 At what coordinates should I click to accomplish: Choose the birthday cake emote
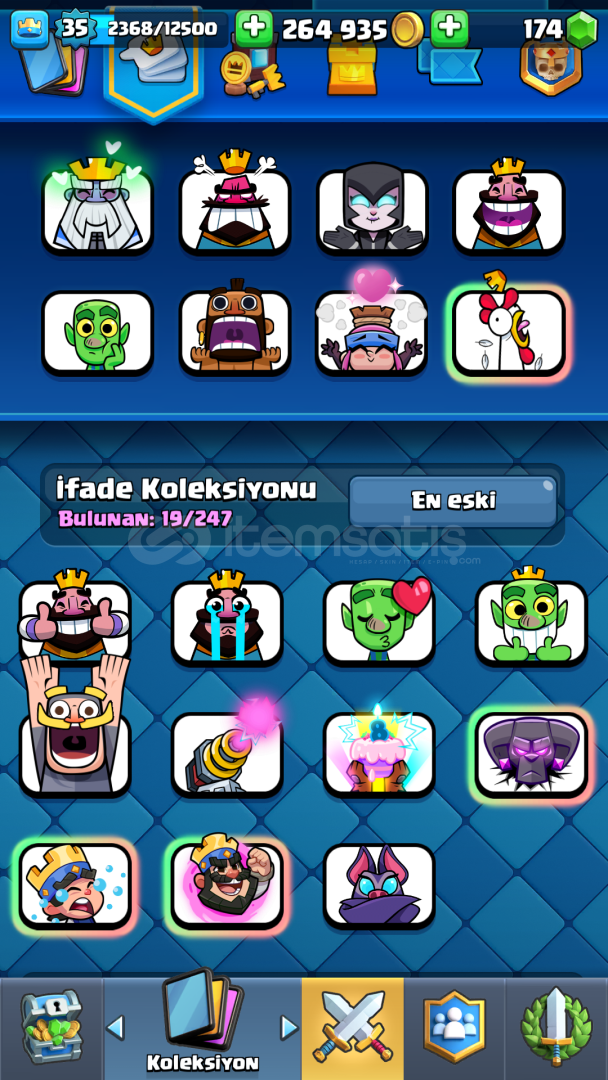click(x=379, y=753)
